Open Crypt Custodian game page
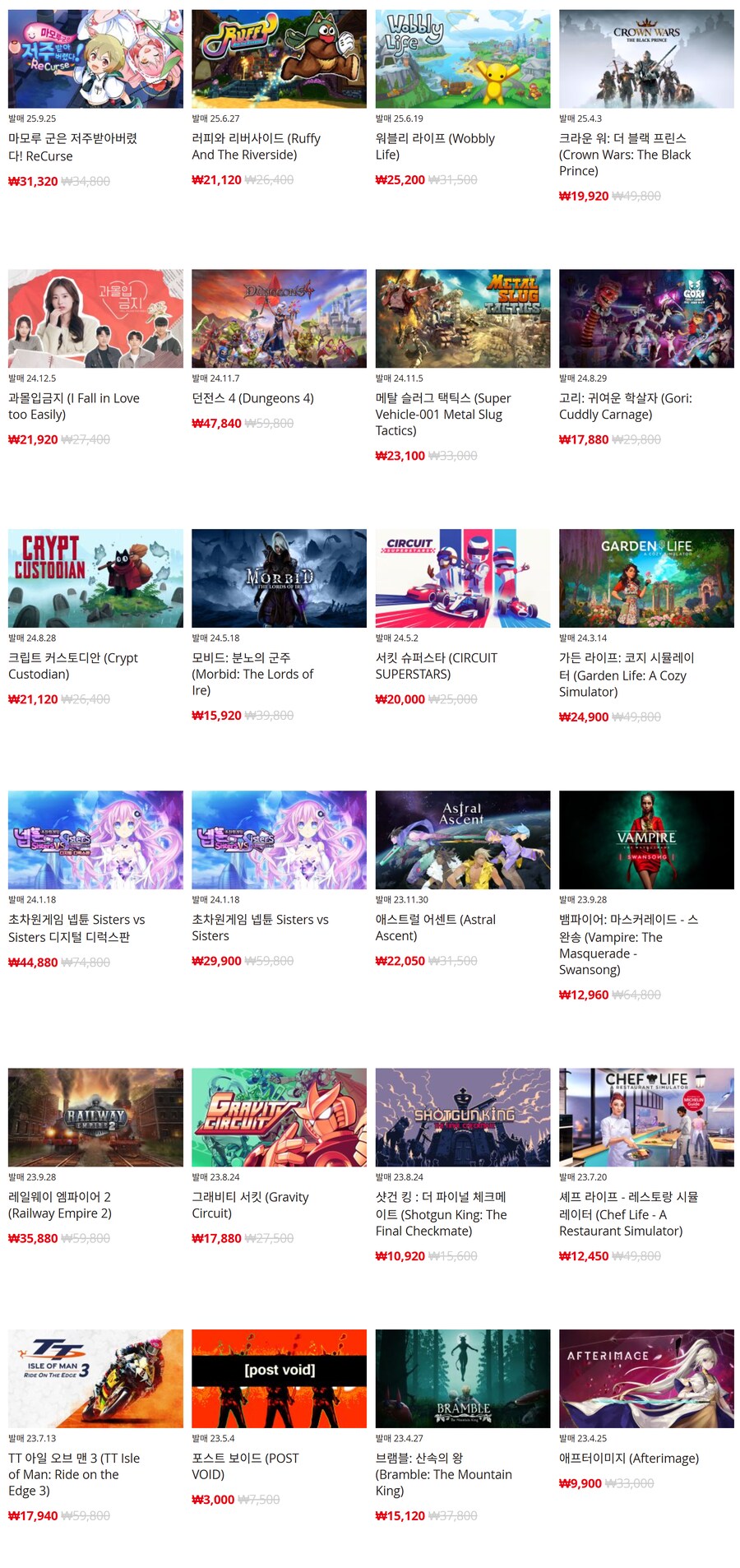740x1568 pixels. click(95, 578)
